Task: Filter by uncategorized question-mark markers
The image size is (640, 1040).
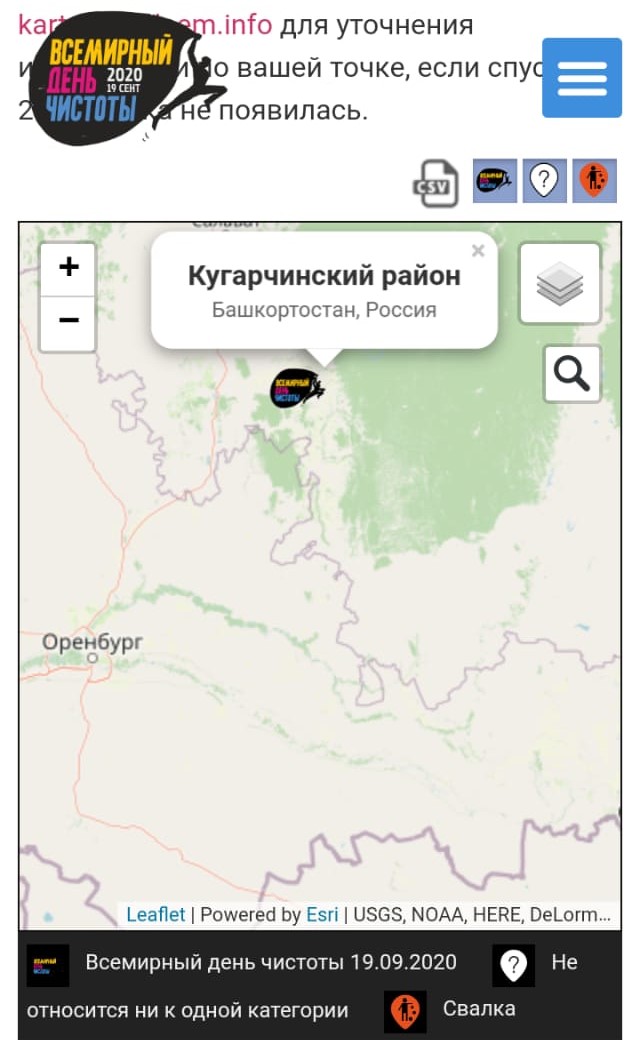Action: (x=544, y=180)
